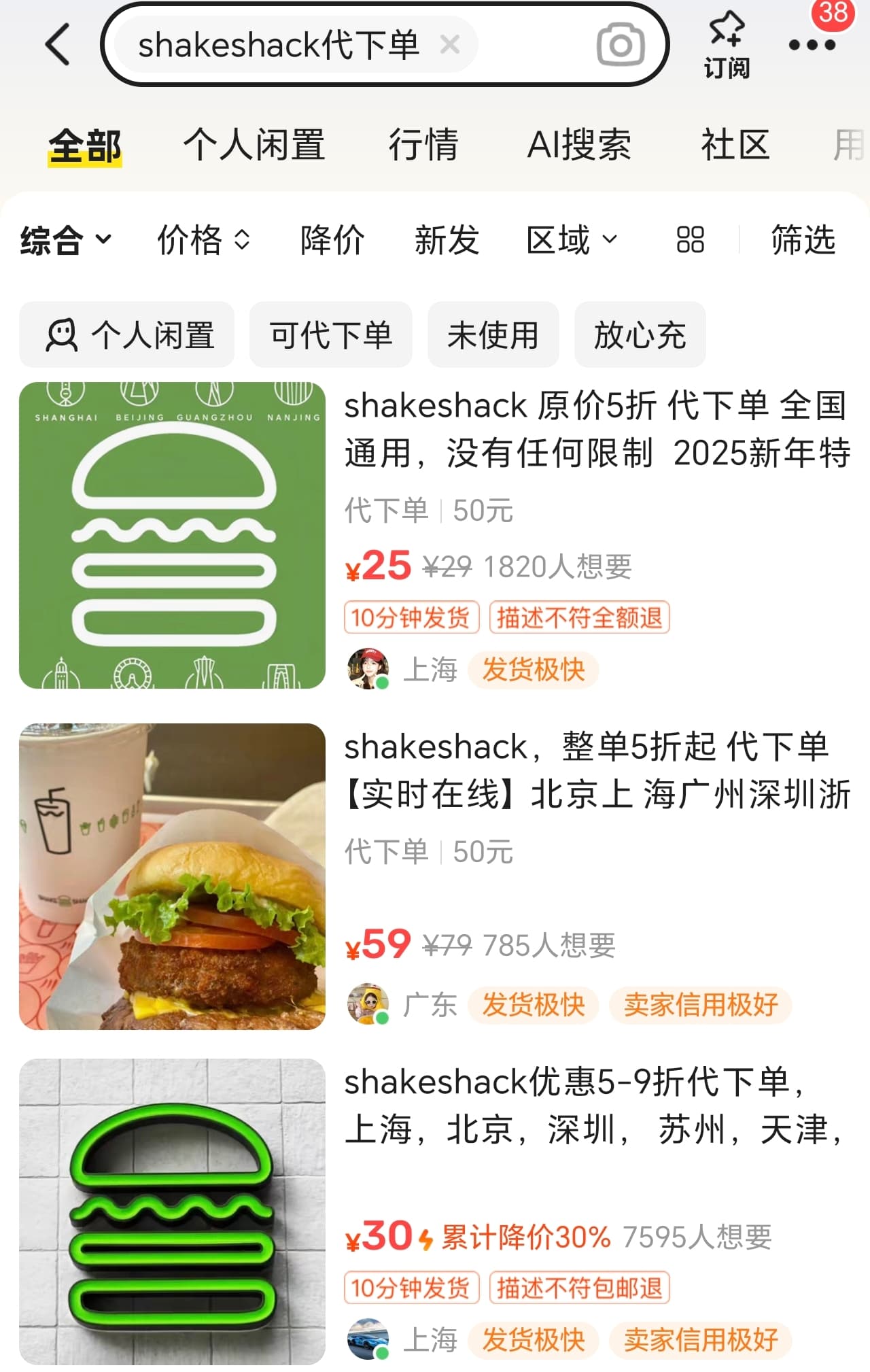The height and width of the screenshot is (1372, 870).
Task: Open camera image search
Action: pyautogui.click(x=620, y=45)
